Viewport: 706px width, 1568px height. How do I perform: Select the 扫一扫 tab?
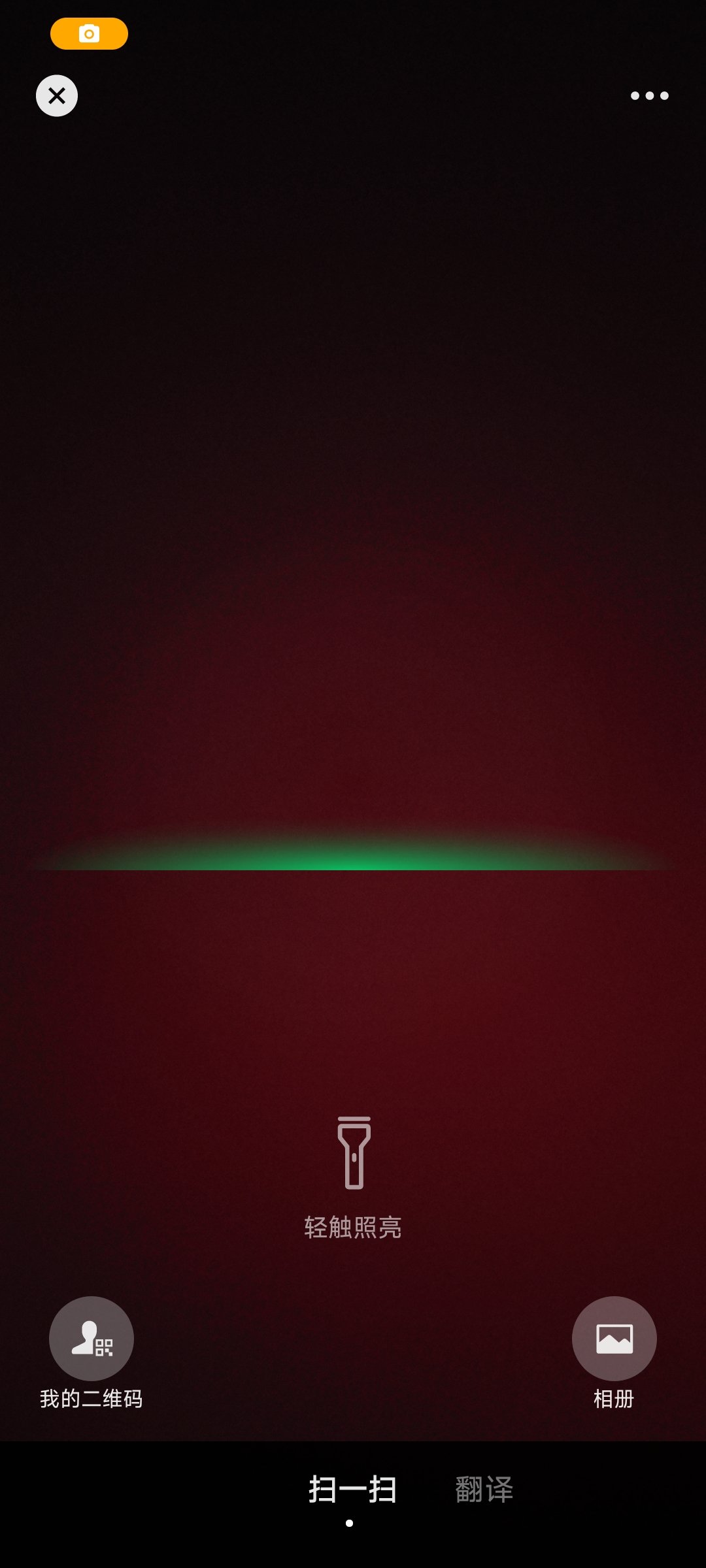click(352, 1490)
